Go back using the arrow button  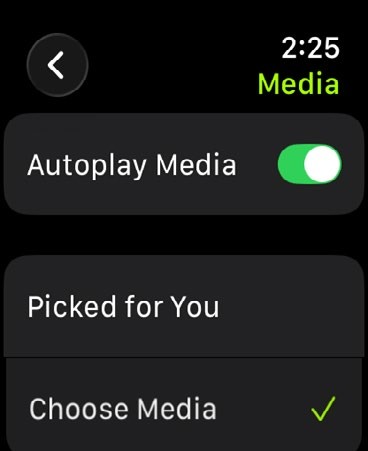[57, 65]
